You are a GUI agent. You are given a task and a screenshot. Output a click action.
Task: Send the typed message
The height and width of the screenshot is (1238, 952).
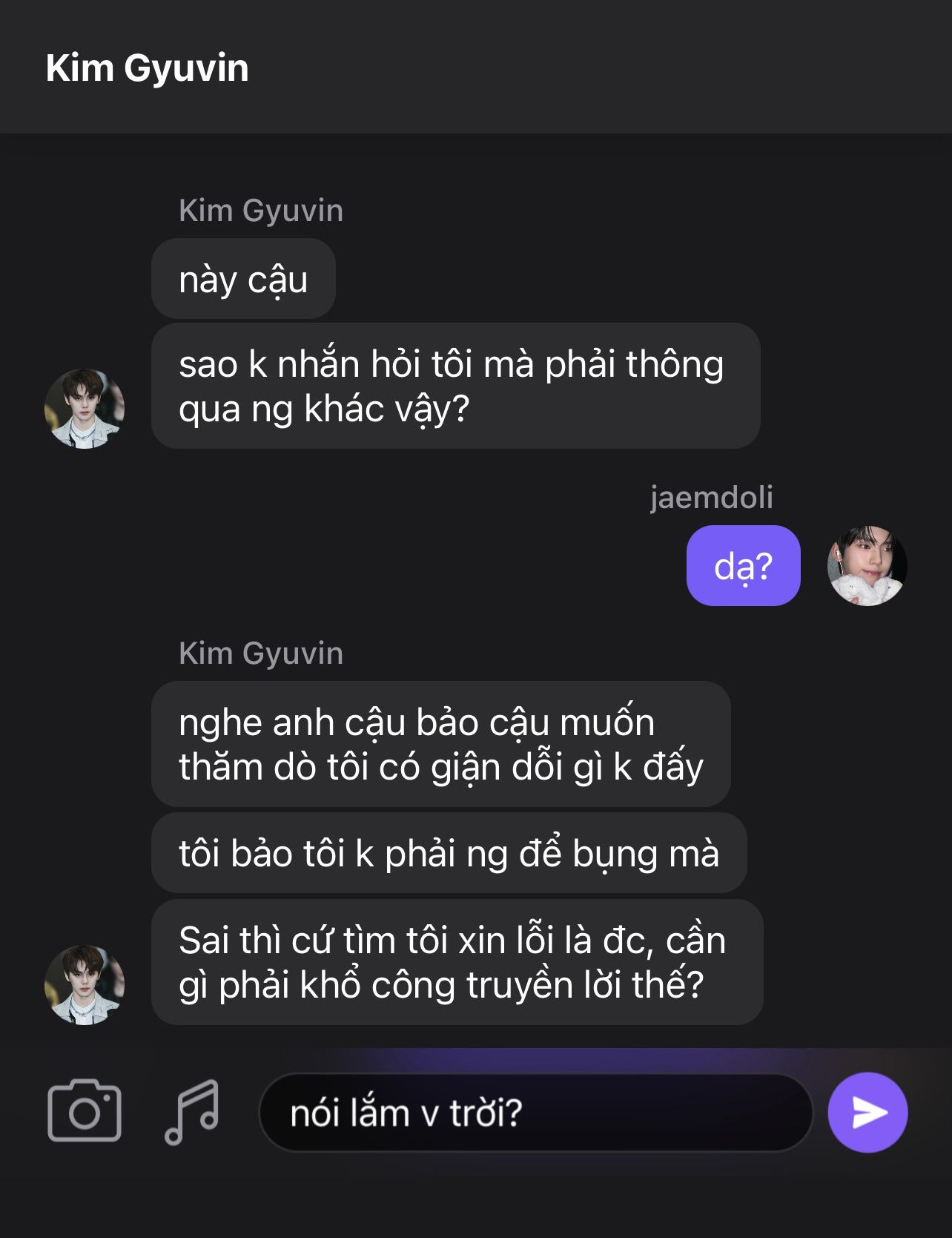[867, 1112]
